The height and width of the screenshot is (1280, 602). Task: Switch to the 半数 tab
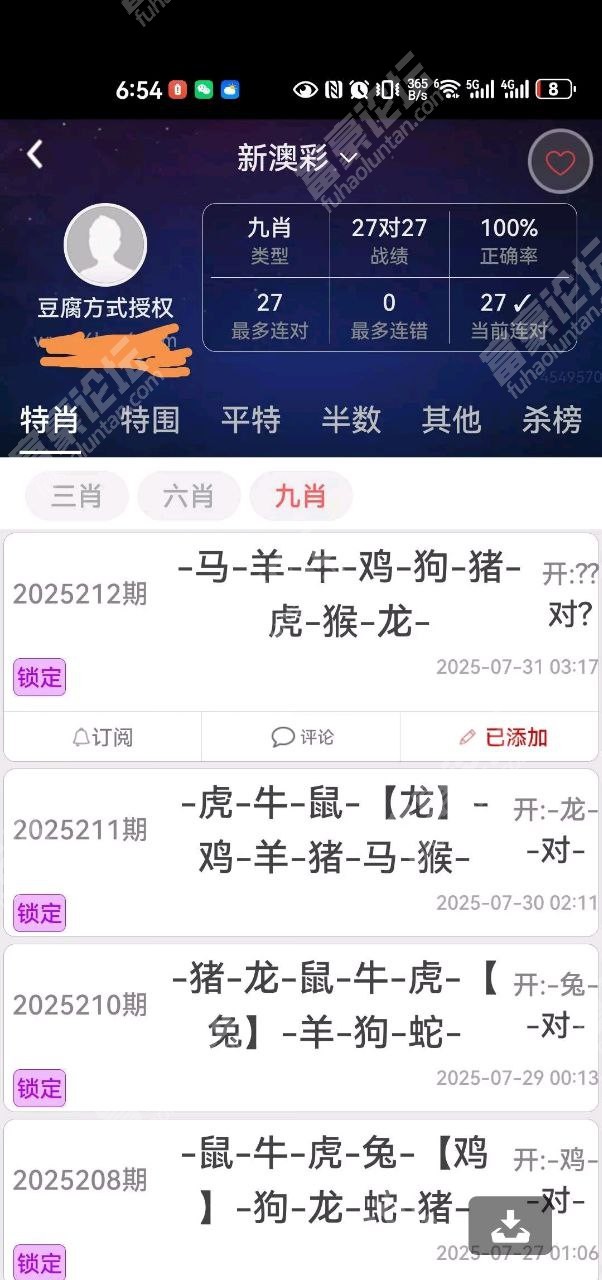coord(351,420)
